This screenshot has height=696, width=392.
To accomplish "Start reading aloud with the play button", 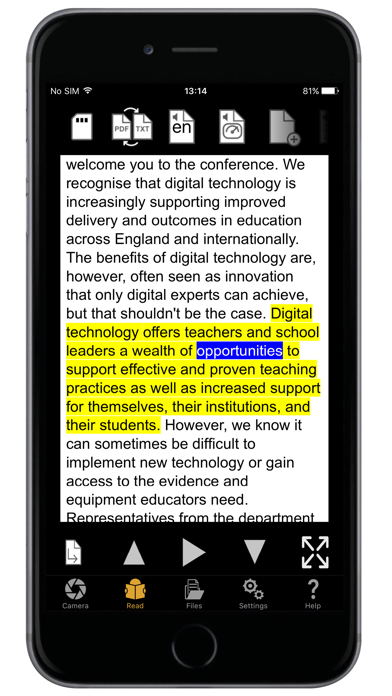I will [x=194, y=552].
